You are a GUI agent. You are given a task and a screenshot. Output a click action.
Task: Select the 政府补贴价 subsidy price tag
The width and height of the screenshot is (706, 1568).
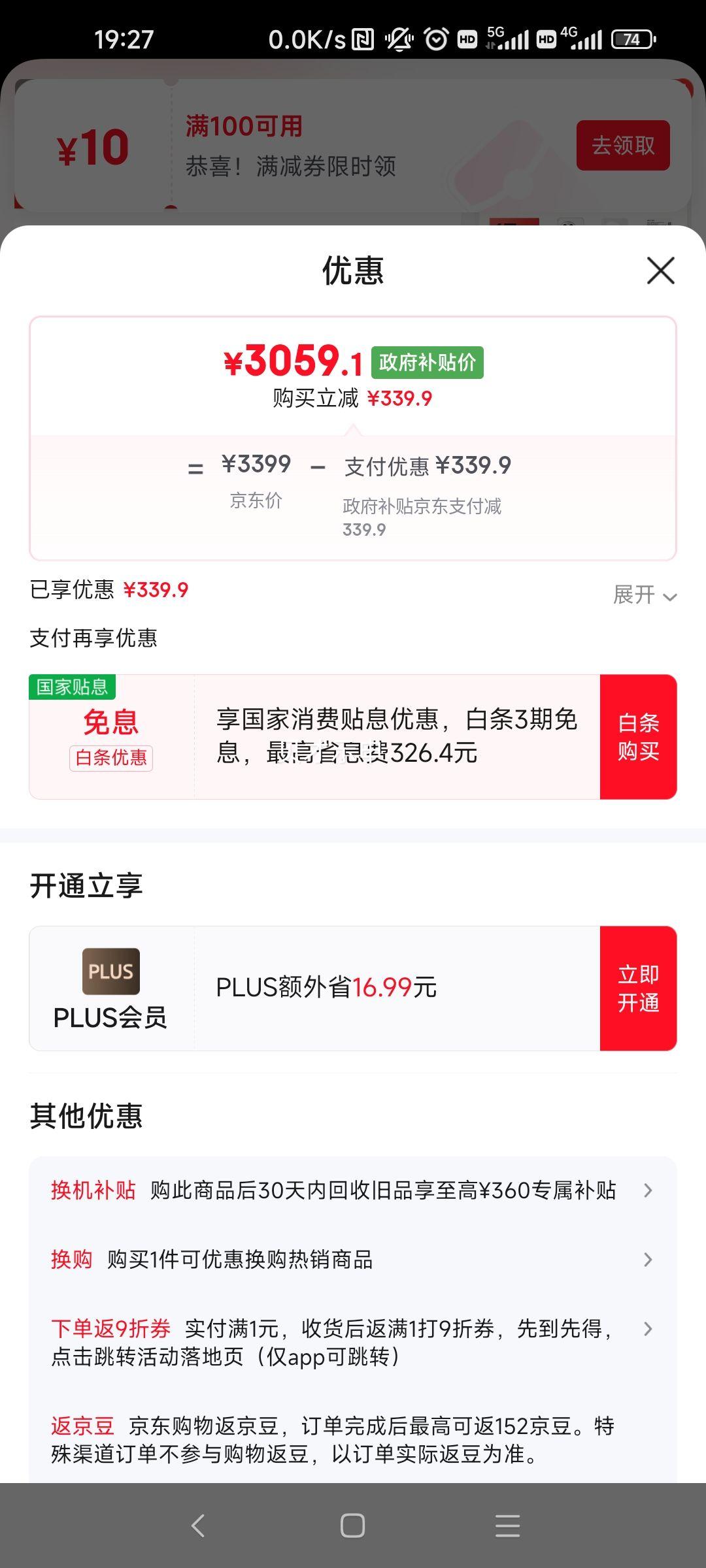[427, 363]
